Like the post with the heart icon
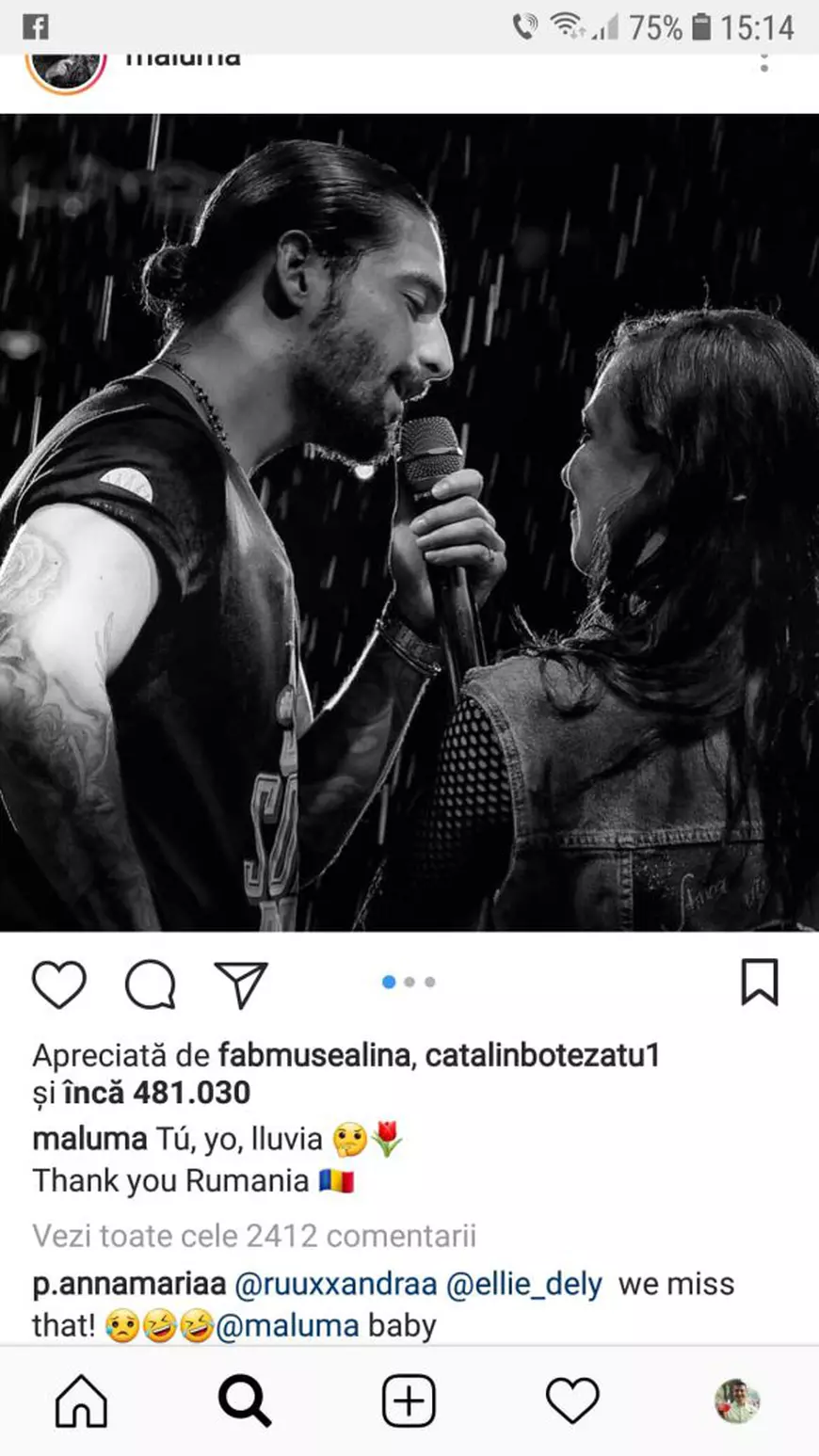The width and height of the screenshot is (819, 1456). pyautogui.click(x=60, y=986)
